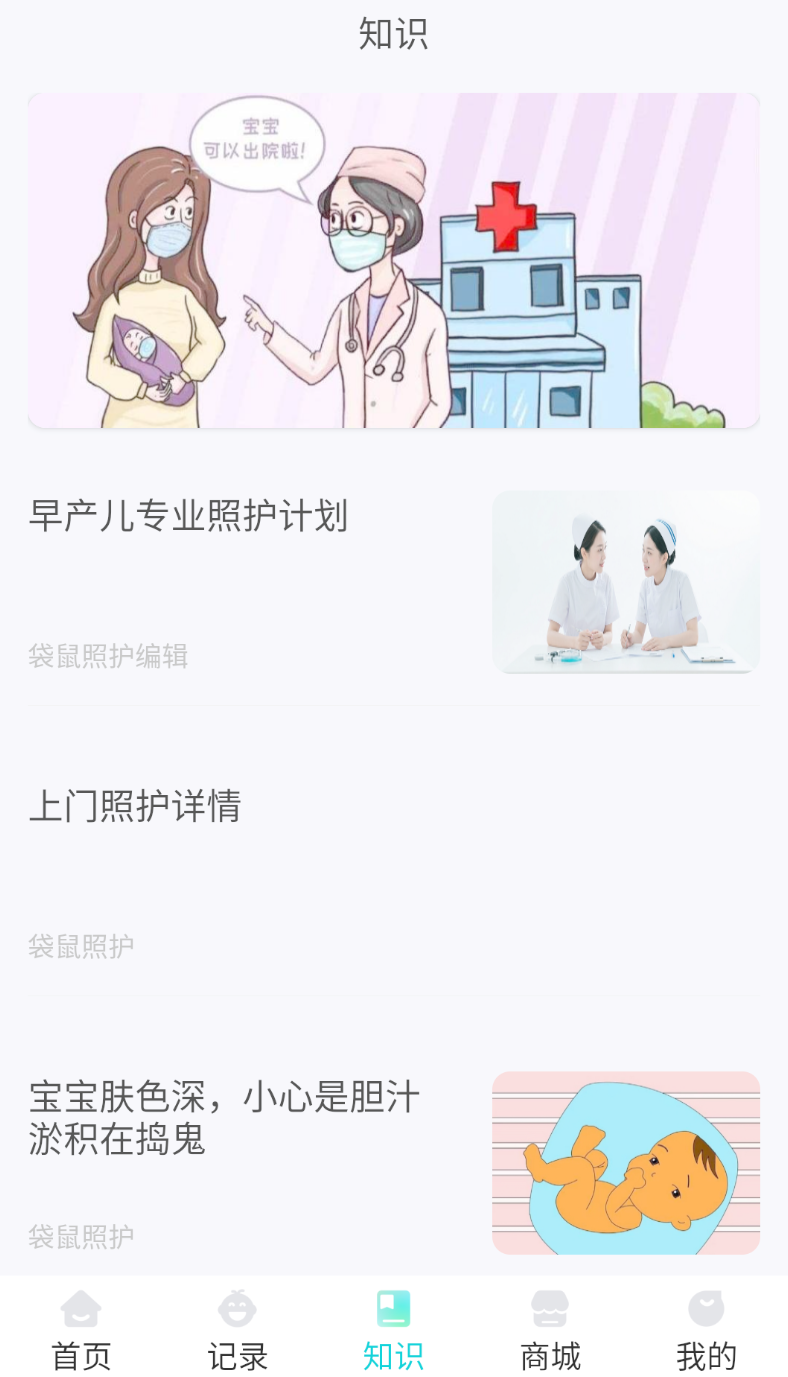Switch to the 首页 tab

[81, 1331]
